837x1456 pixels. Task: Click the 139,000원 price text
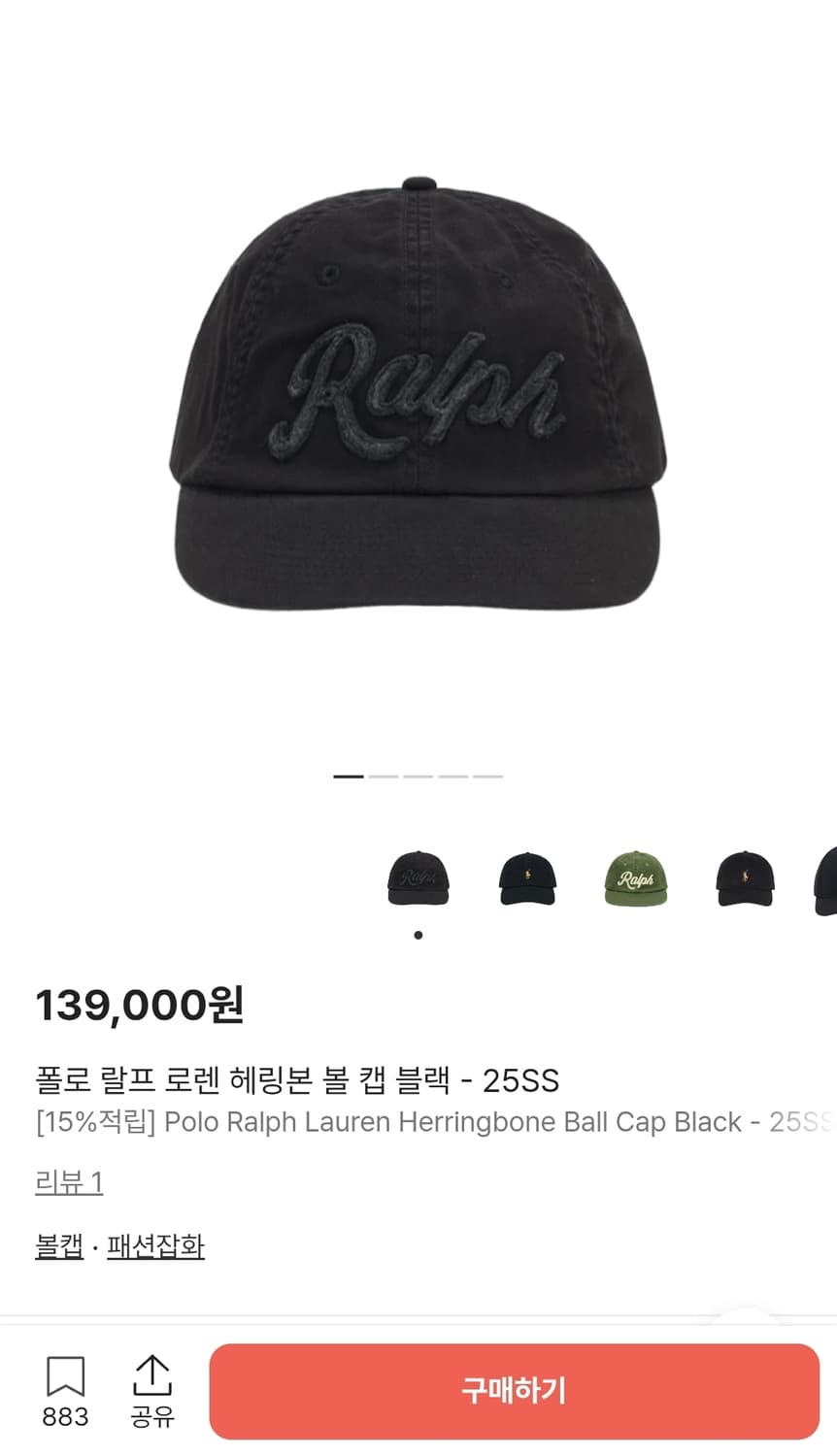coord(142,1008)
